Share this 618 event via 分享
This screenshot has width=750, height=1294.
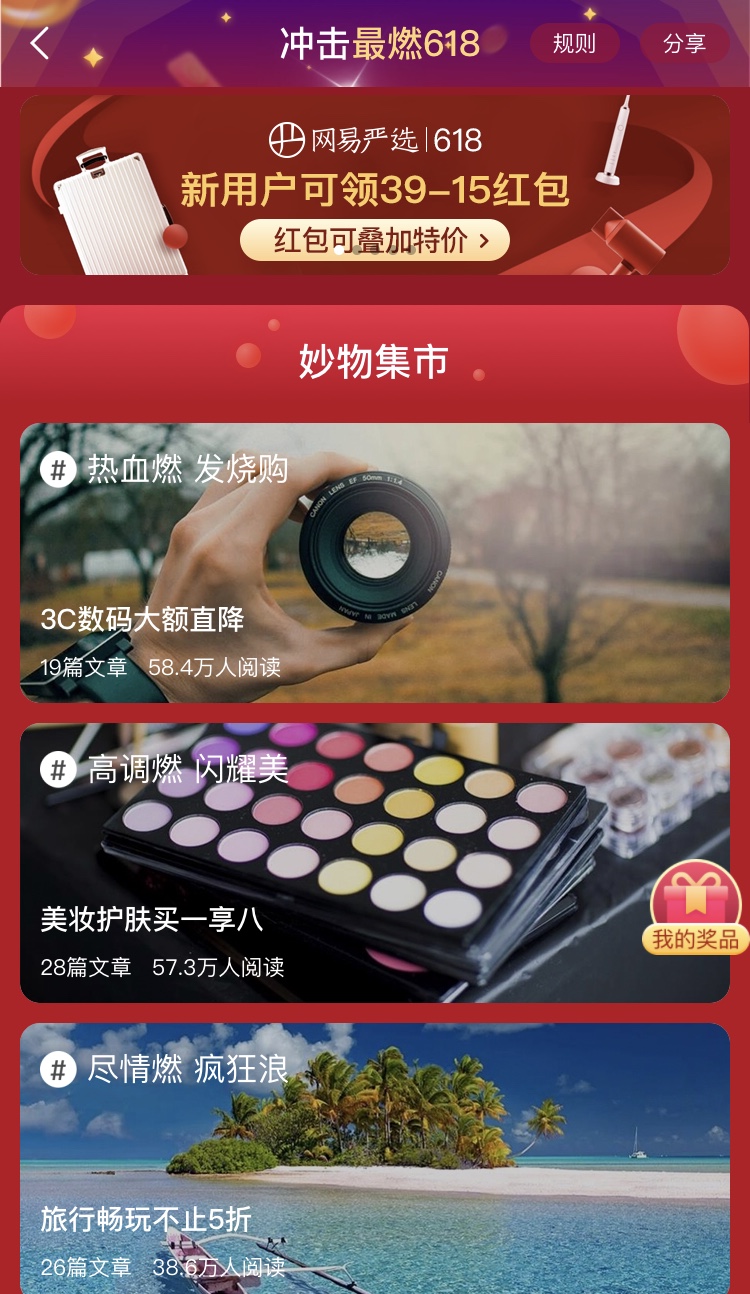(684, 44)
